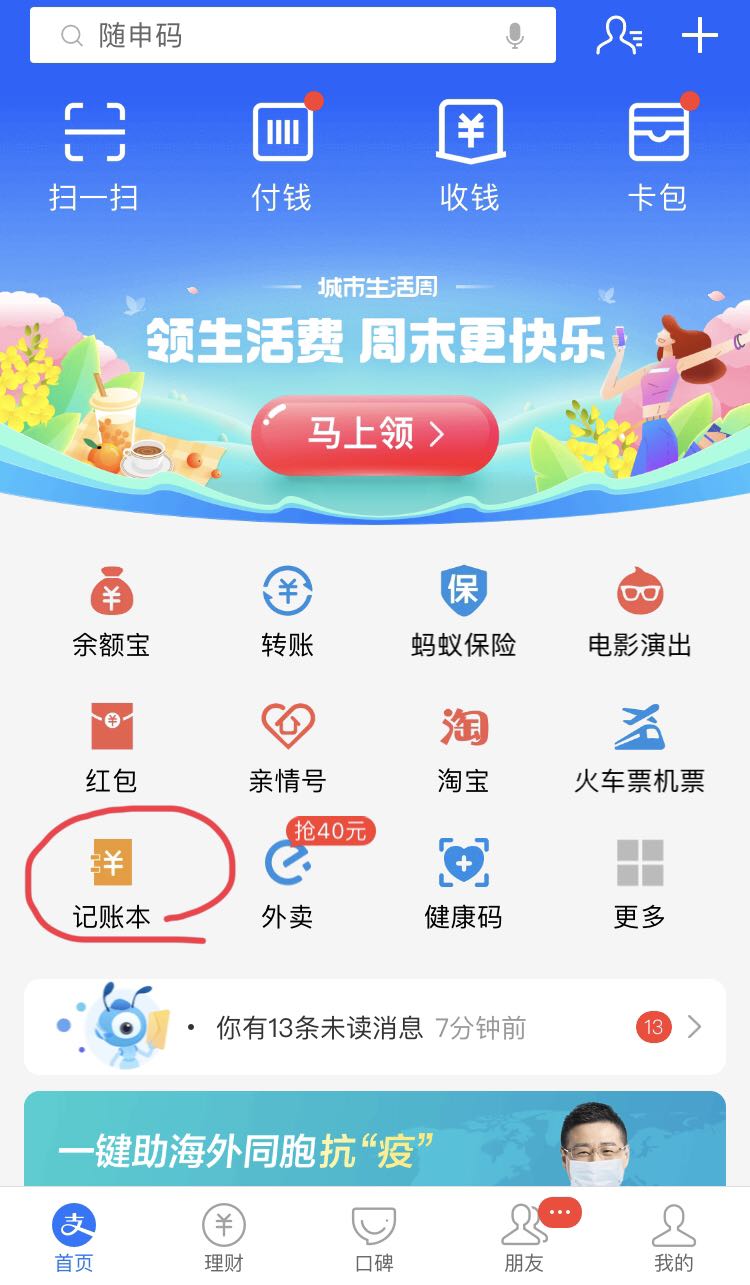This screenshot has width=750, height=1285.
Task: Open 转账 transfer
Action: tap(287, 612)
